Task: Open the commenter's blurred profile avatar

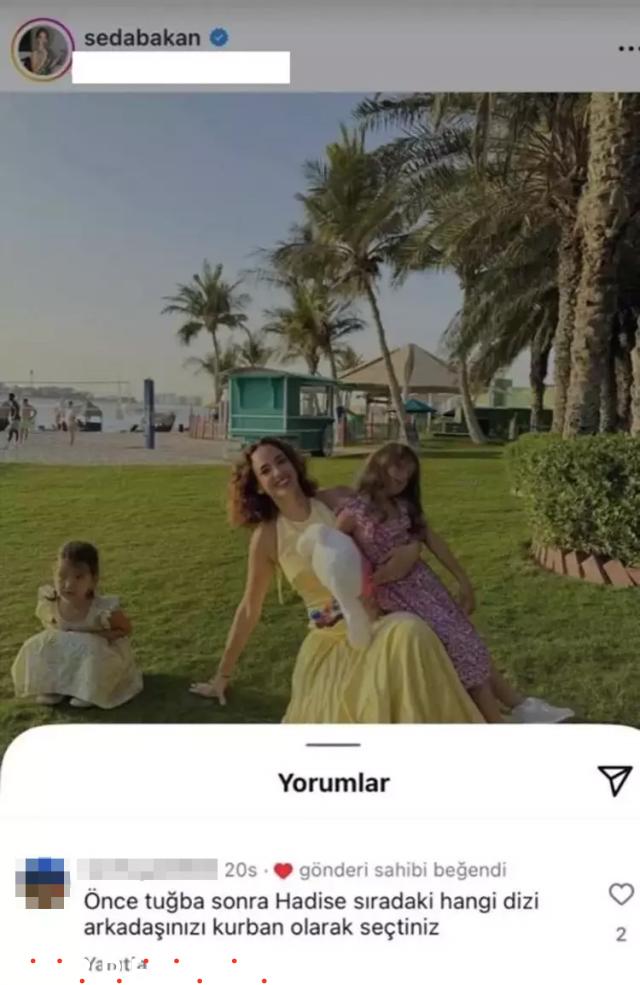Action: [x=43, y=882]
